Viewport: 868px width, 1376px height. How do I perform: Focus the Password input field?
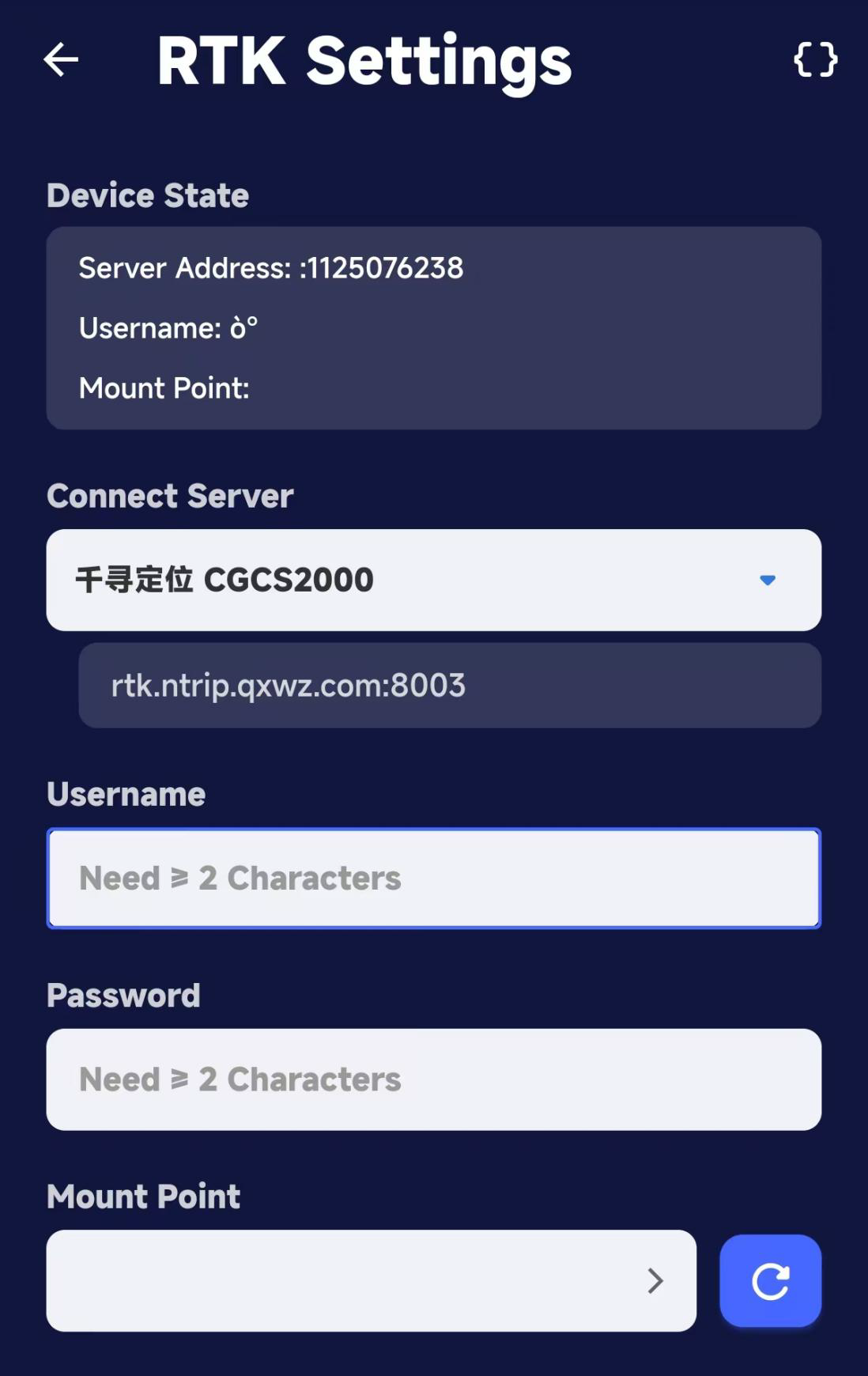pyautogui.click(x=433, y=1079)
